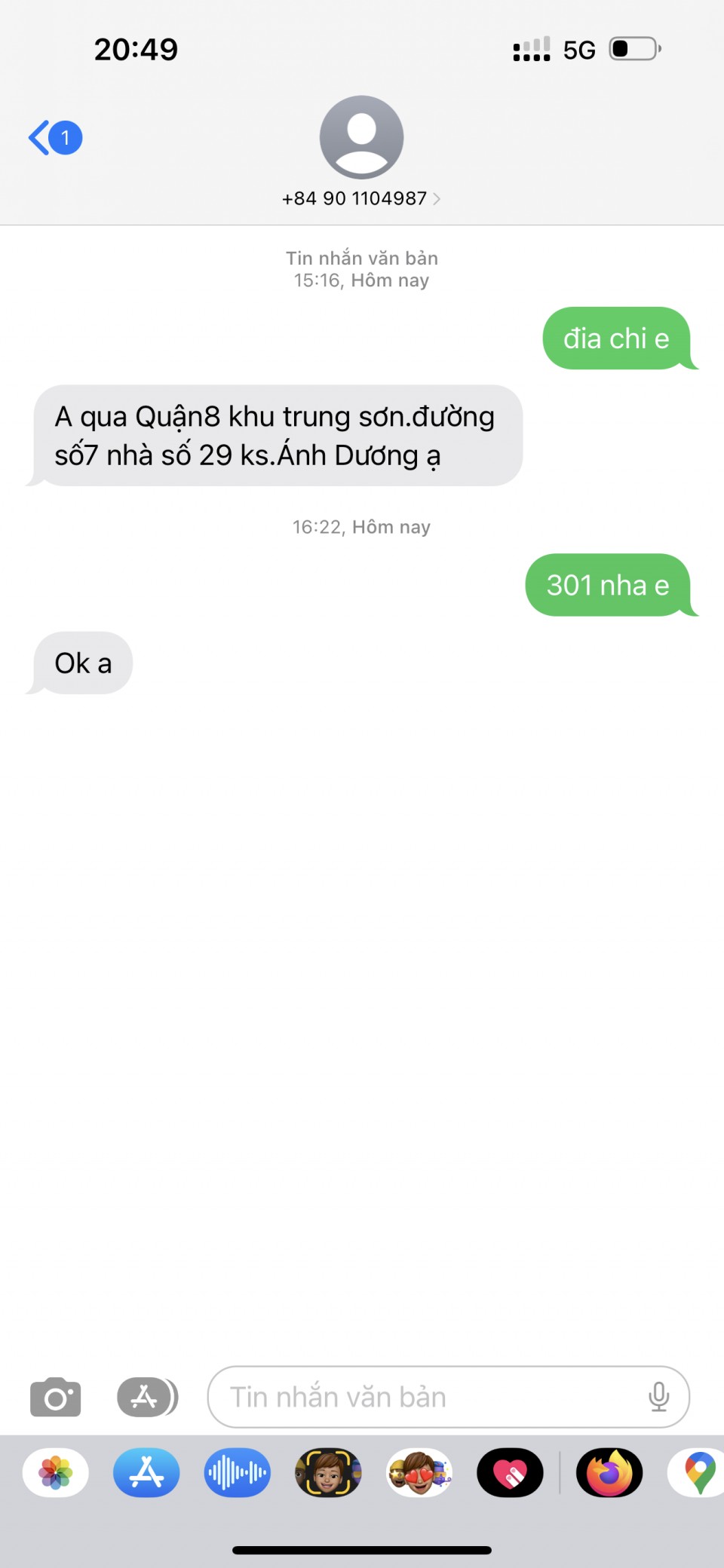The image size is (724, 1568).
Task: Open Memoji stickers in the app strip
Action: 419,1472
